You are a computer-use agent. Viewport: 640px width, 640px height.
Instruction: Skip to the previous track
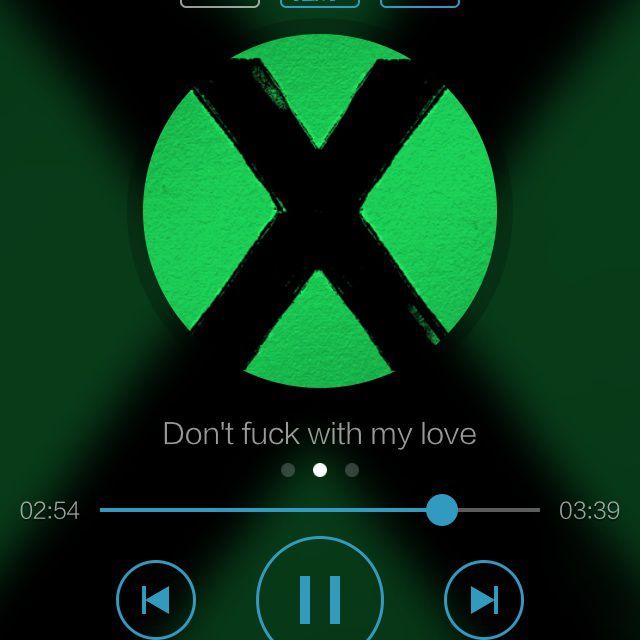(156, 600)
